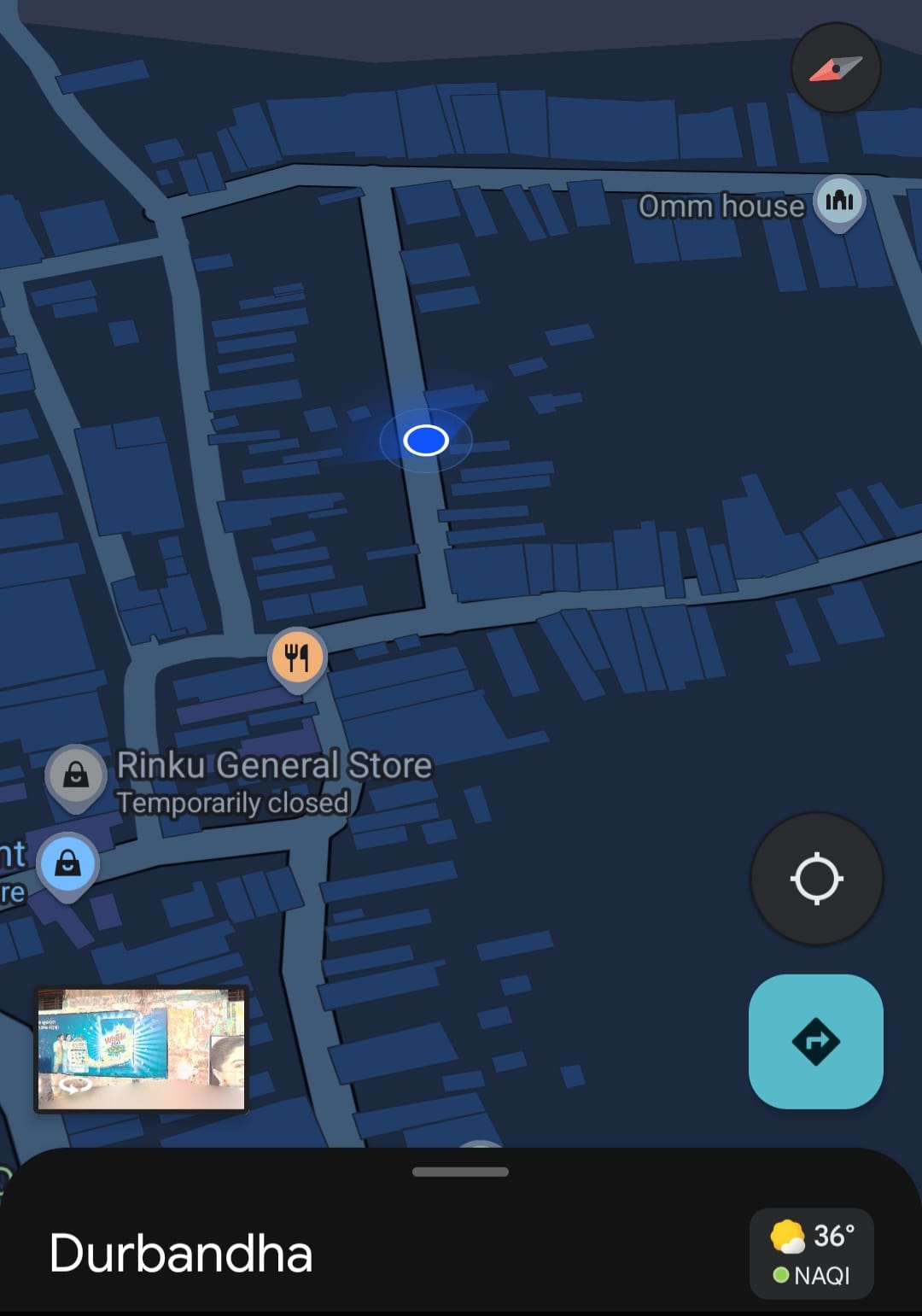This screenshot has width=922, height=1316.
Task: Open Rinku General Store place pin
Action: pos(76,775)
